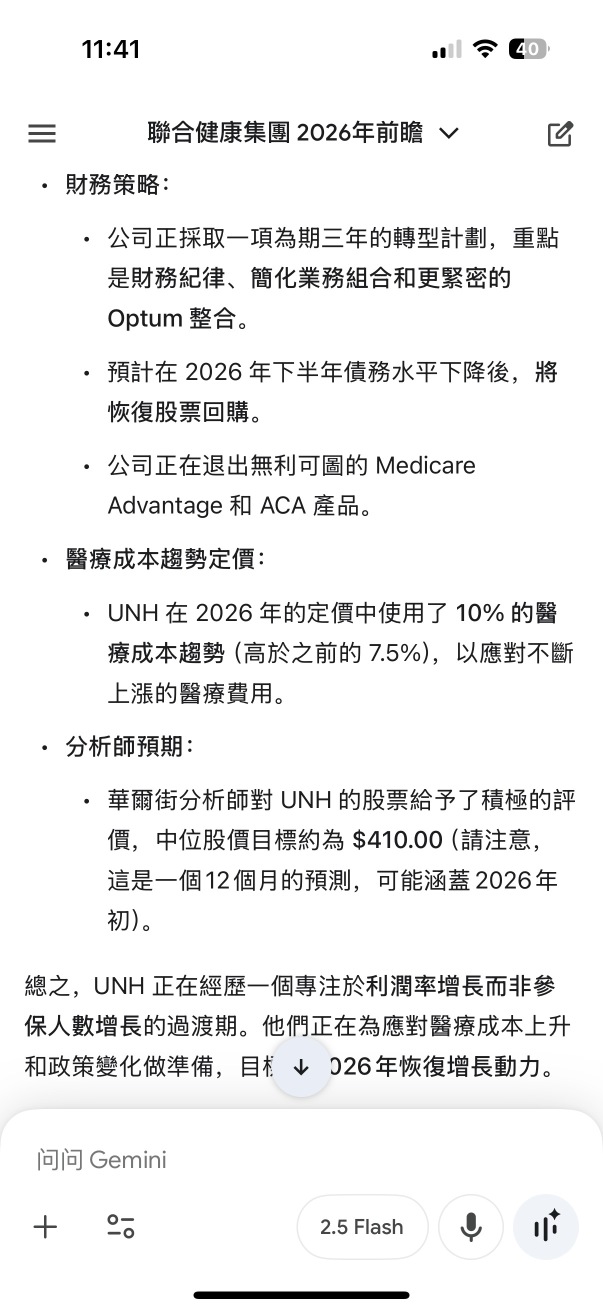The image size is (603, 1311).
Task: Tap the plus icon to add attachment
Action: coord(45,1227)
